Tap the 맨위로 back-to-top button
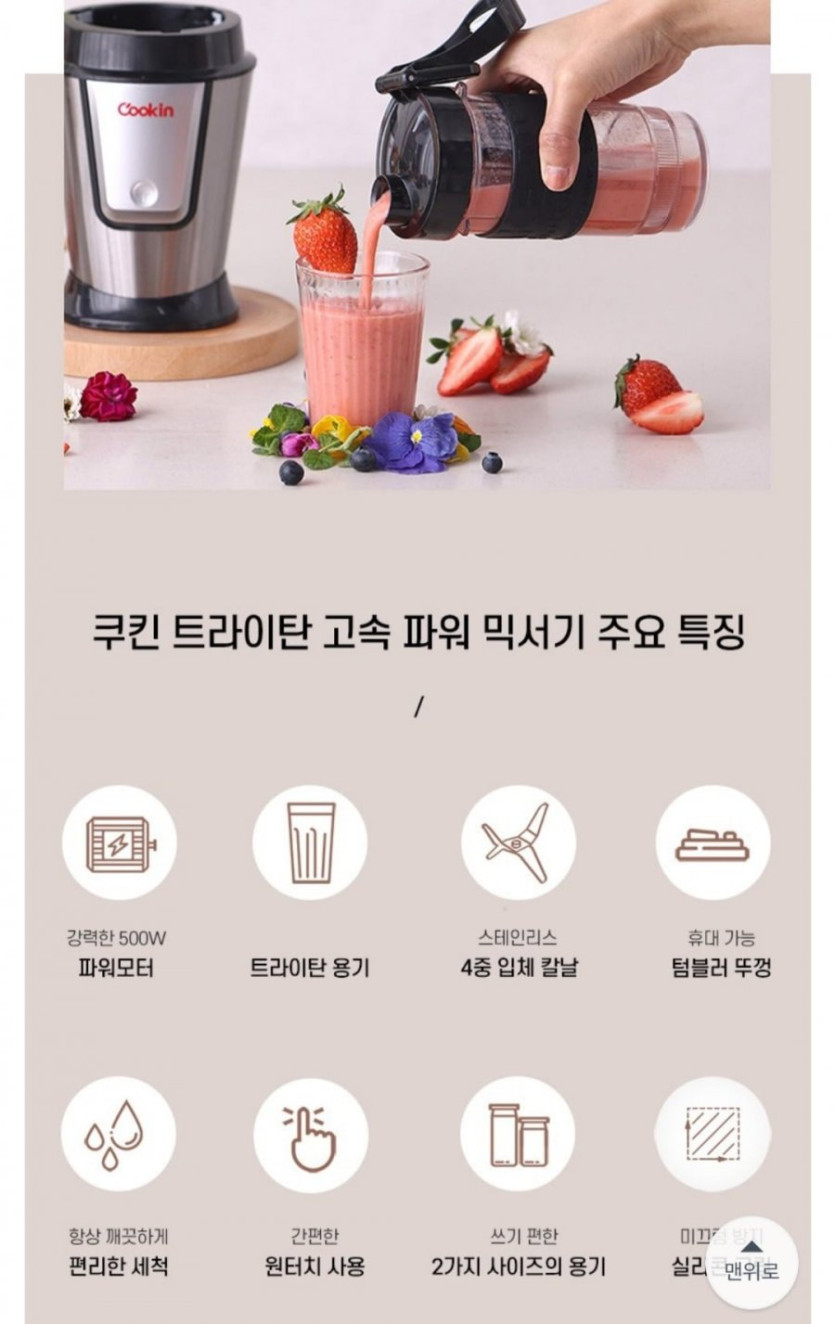Image resolution: width=835 pixels, height=1324 pixels. 751,1262
